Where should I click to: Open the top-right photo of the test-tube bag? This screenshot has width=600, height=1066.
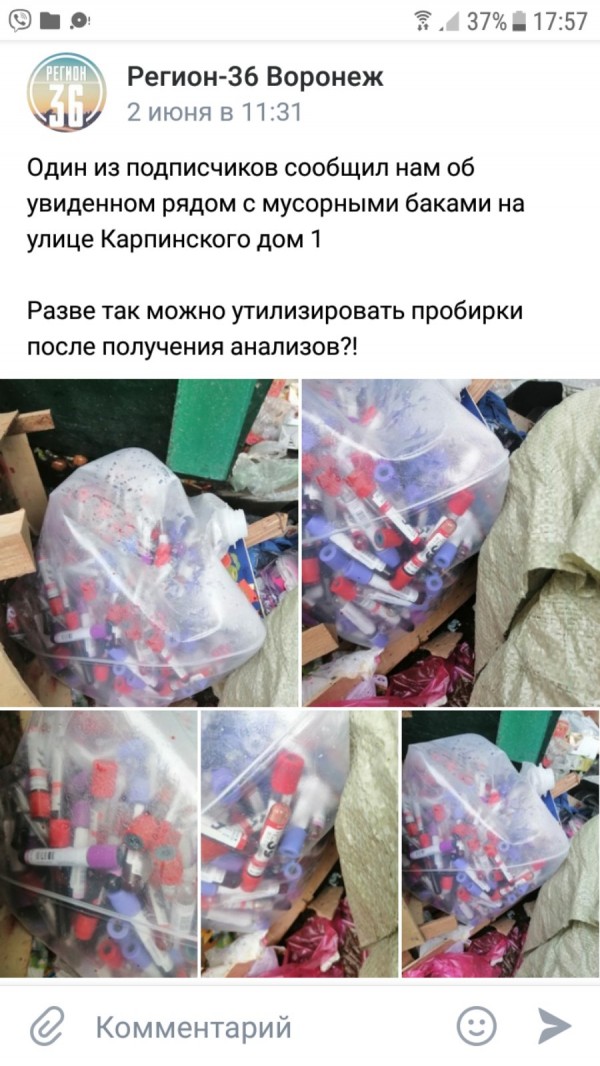[x=451, y=543]
